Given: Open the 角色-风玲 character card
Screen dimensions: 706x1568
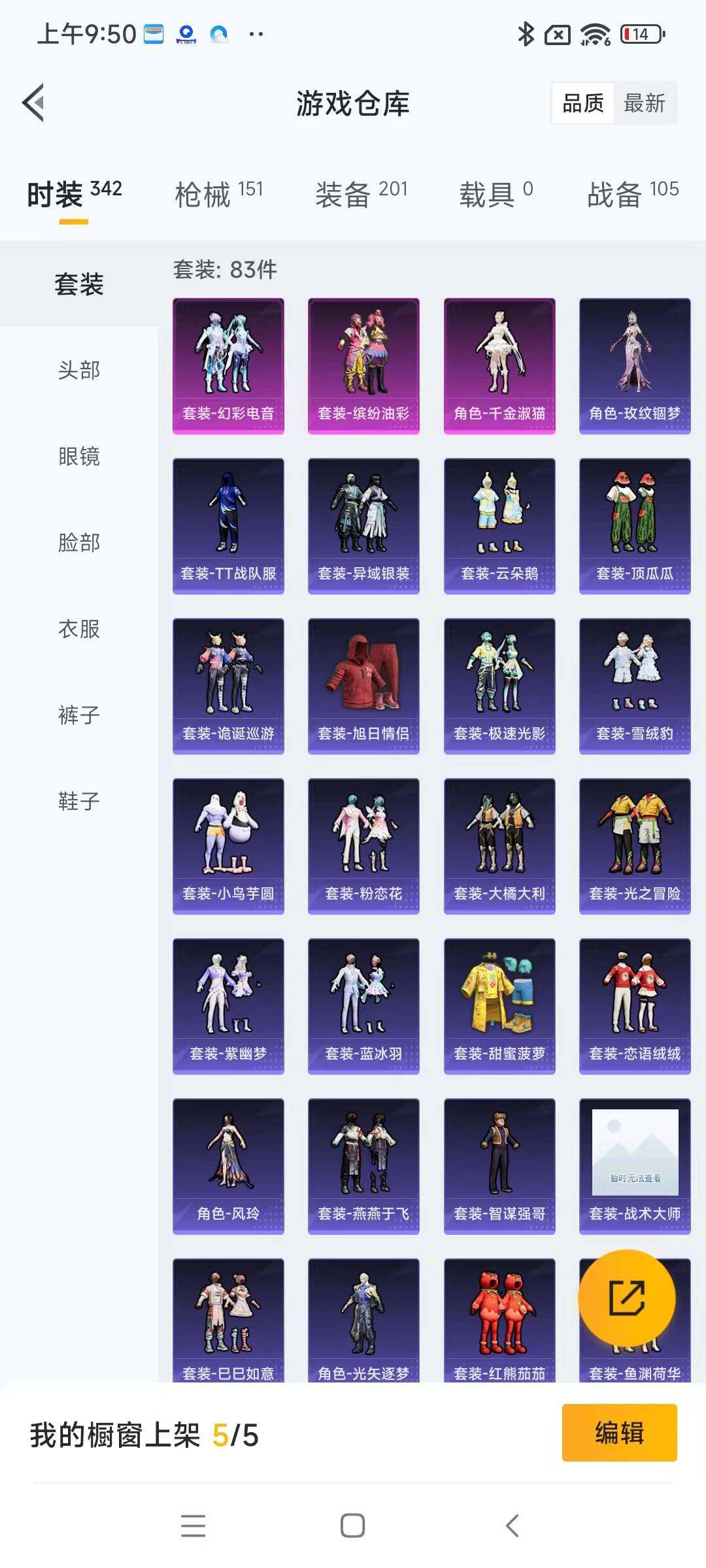Looking at the screenshot, I should click(x=228, y=1166).
